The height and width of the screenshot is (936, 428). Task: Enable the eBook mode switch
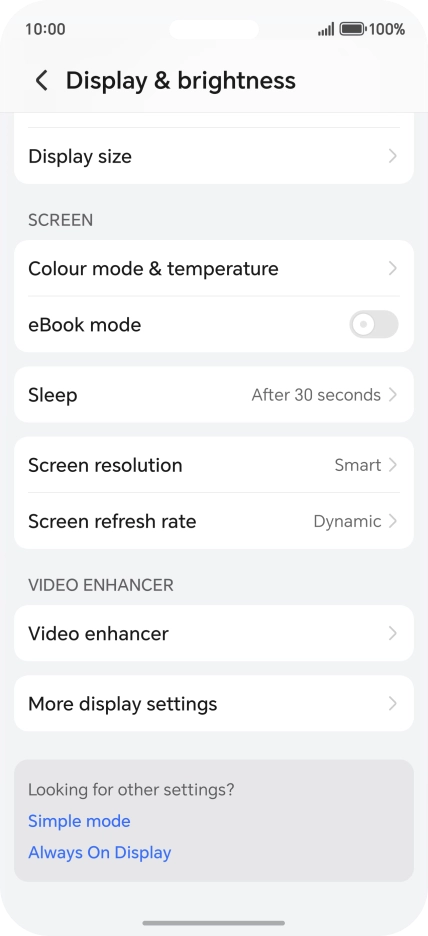[374, 325]
